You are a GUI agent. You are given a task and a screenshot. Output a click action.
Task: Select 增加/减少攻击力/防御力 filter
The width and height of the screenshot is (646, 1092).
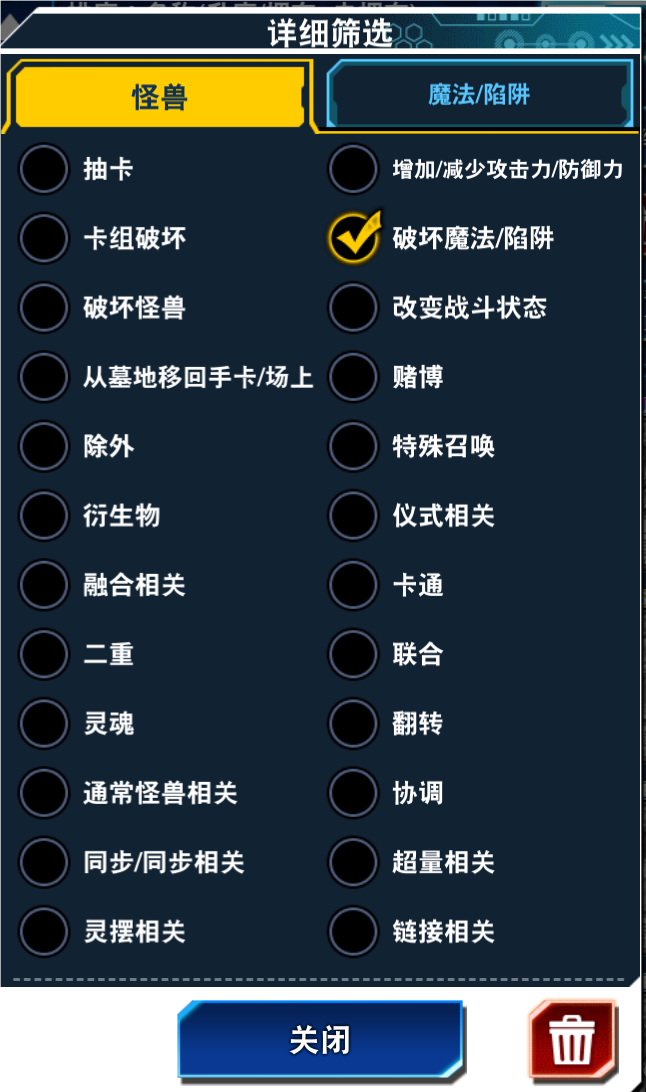click(353, 169)
